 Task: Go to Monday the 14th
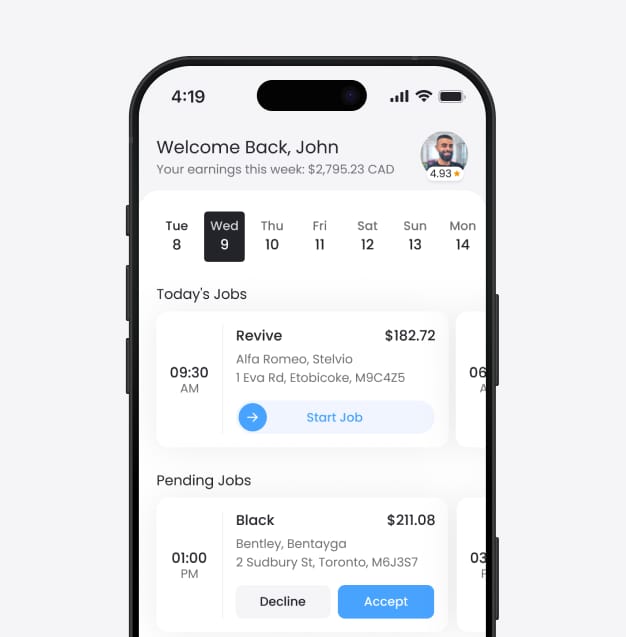pyautogui.click(x=462, y=236)
